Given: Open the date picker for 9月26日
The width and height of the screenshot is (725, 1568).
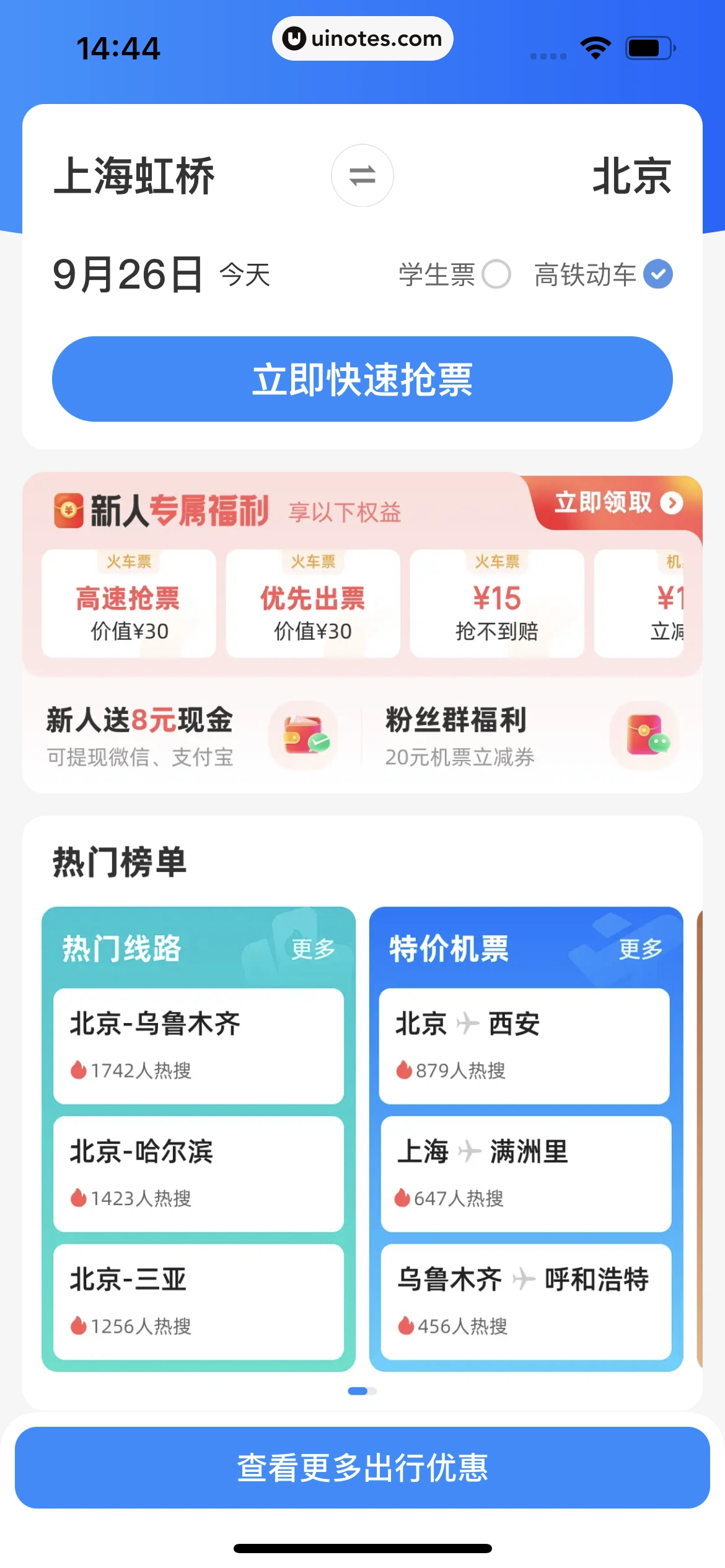Looking at the screenshot, I should (x=129, y=274).
